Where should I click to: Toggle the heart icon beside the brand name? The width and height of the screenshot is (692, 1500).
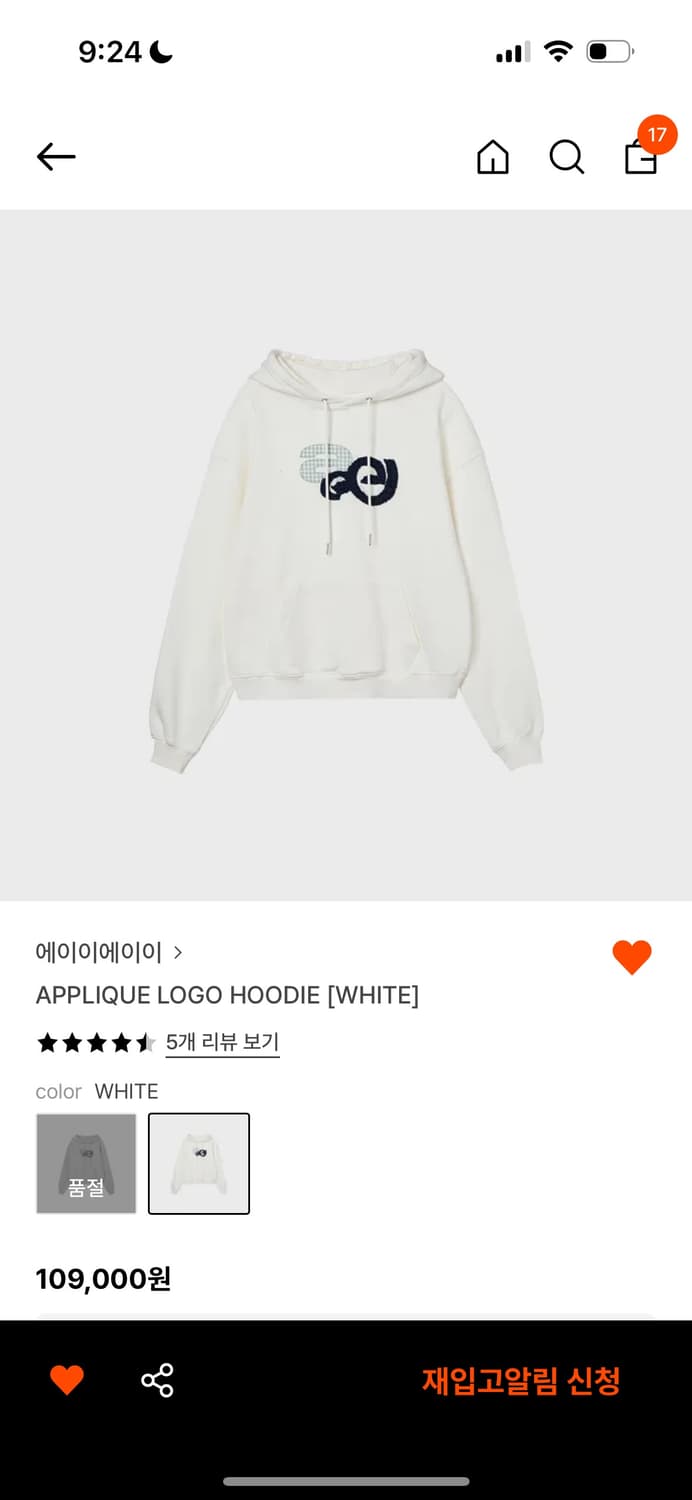(631, 957)
